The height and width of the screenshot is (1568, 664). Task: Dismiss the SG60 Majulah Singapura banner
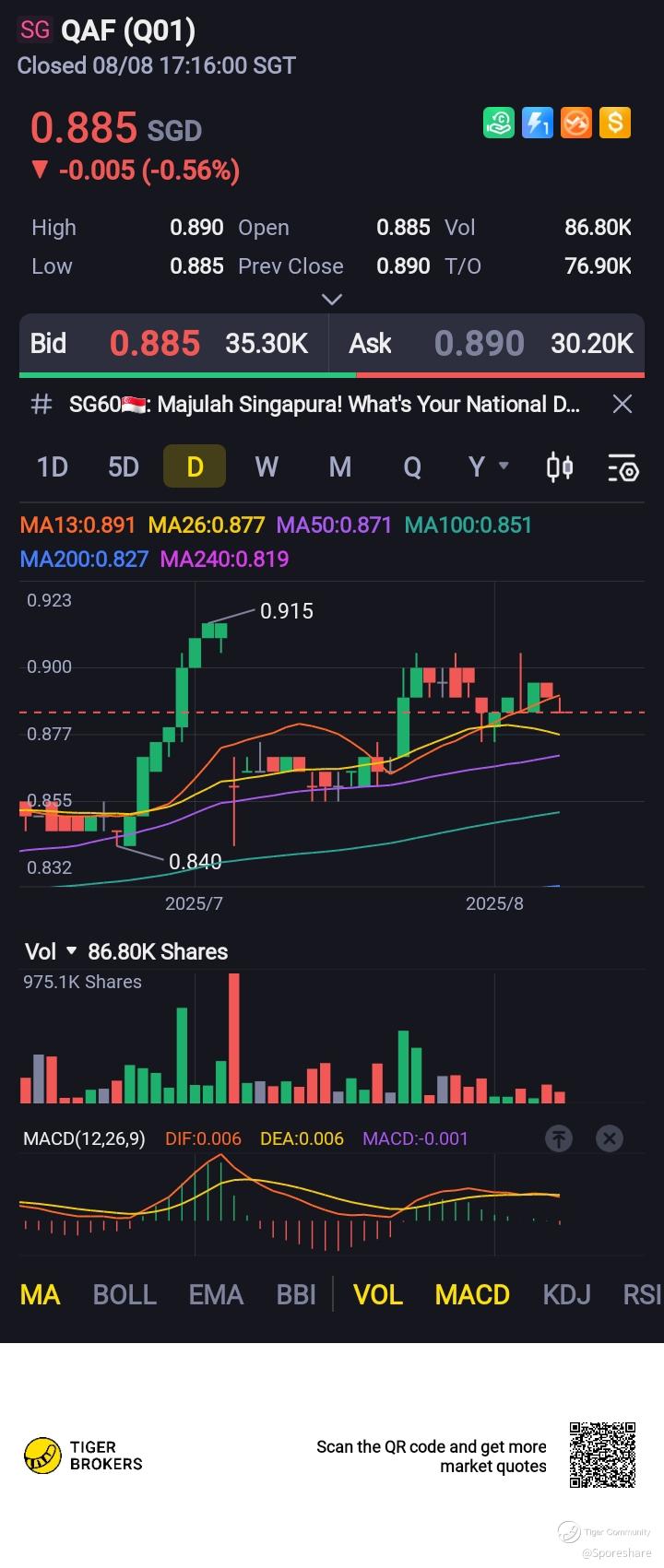click(x=622, y=404)
